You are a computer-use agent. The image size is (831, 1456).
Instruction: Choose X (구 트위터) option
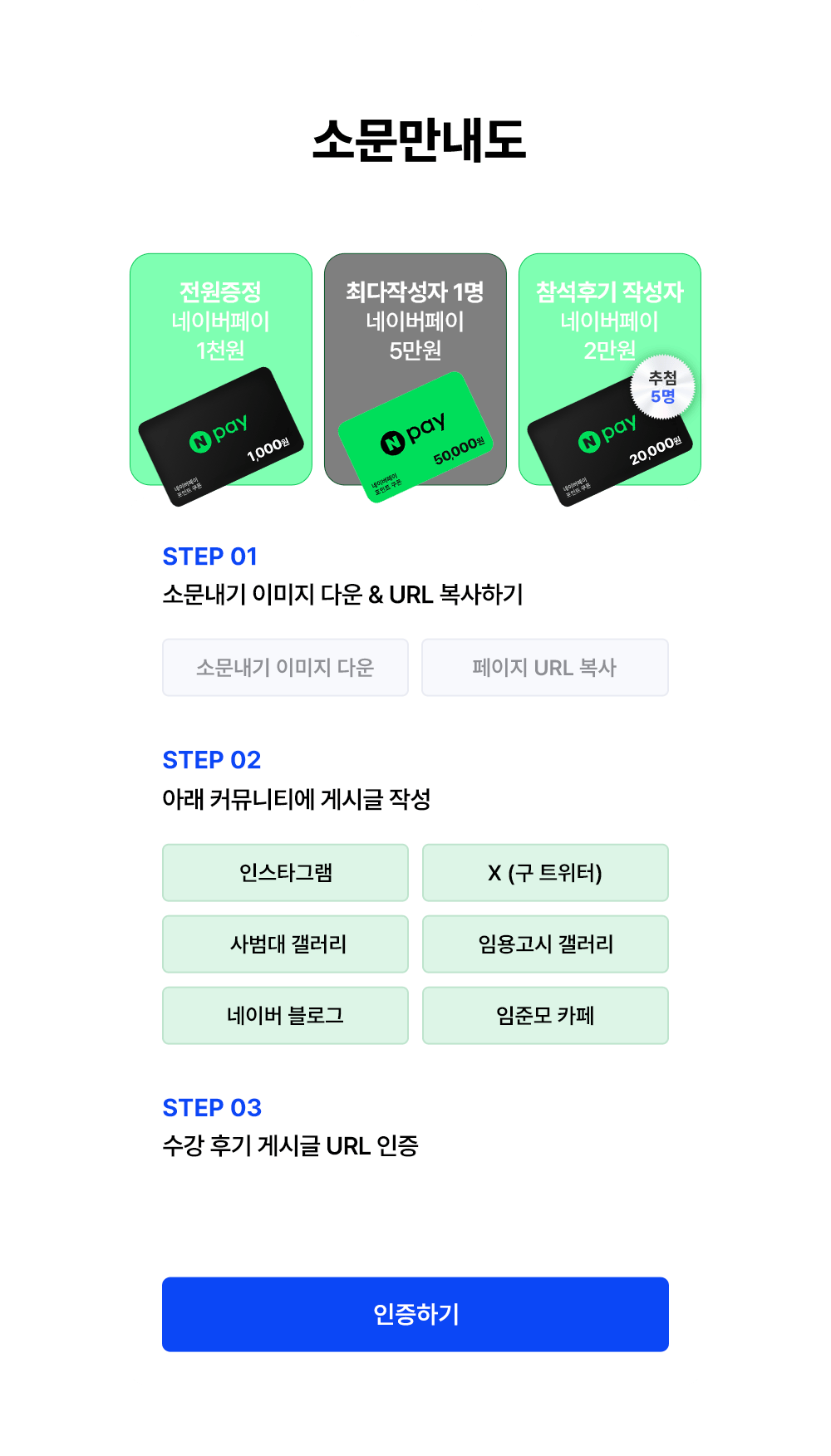[544, 872]
